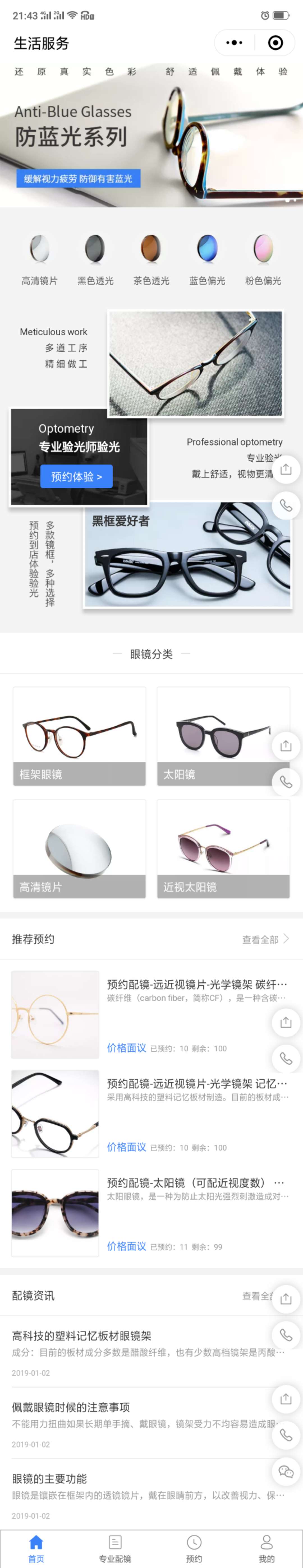Close the mini program via target icon
303x1568 pixels.
tap(276, 43)
